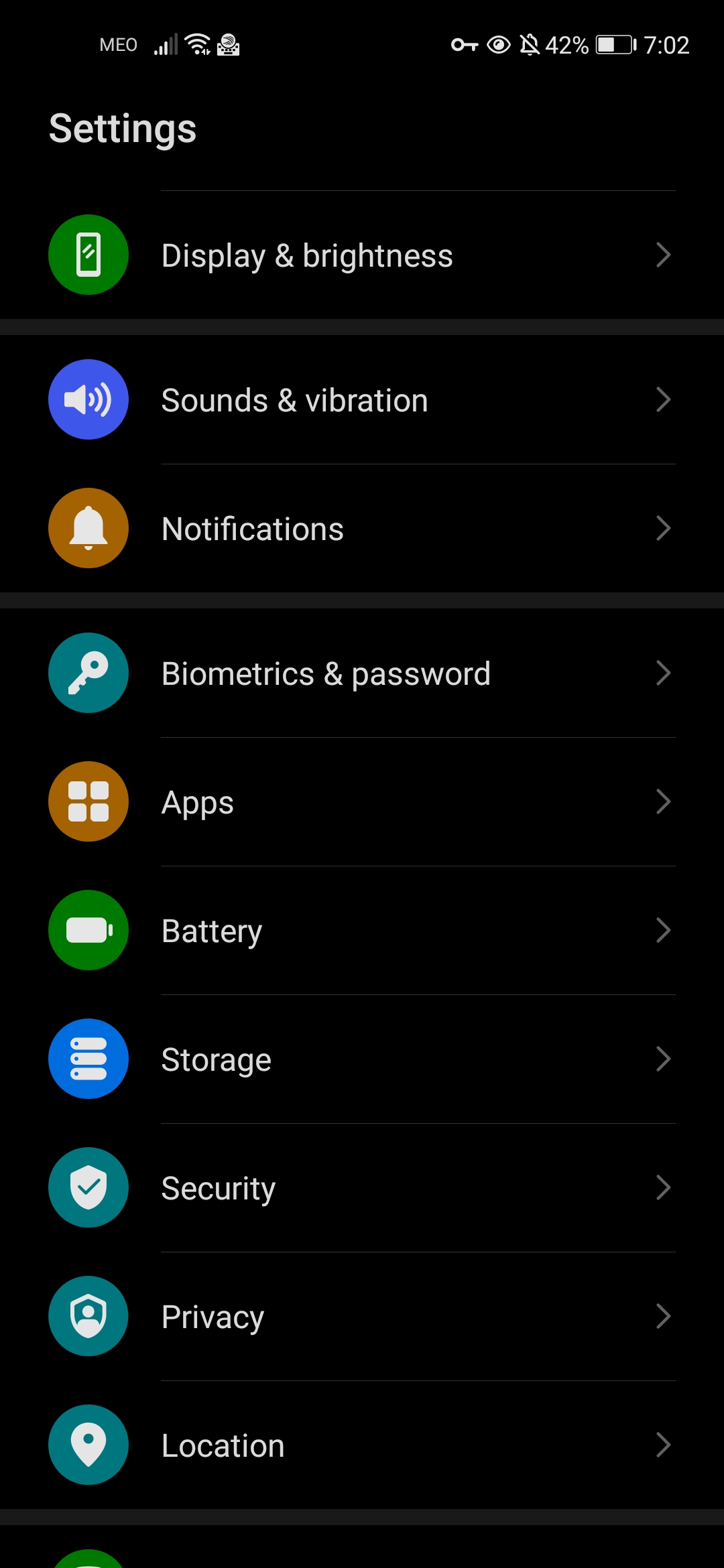724x1568 pixels.
Task: Open the Privacy row
Action: 362,1317
